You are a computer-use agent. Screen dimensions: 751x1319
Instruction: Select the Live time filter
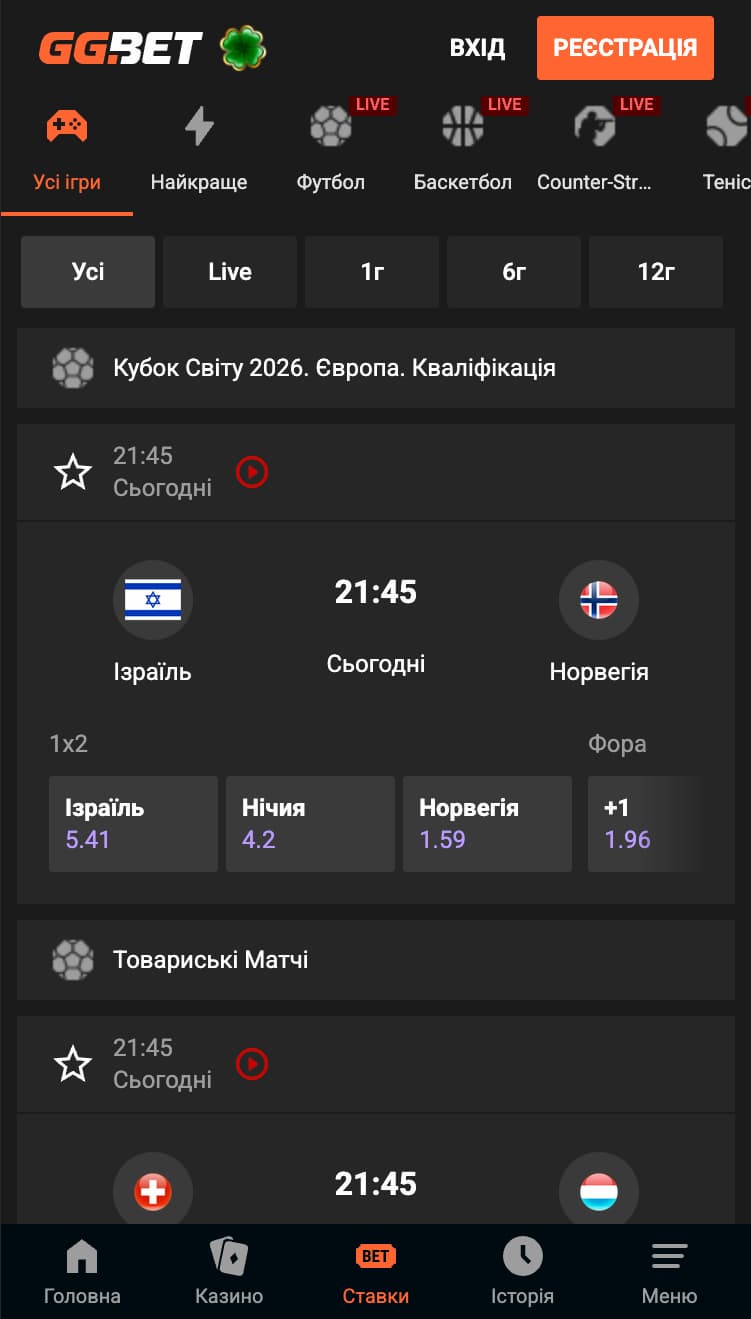[x=230, y=272]
